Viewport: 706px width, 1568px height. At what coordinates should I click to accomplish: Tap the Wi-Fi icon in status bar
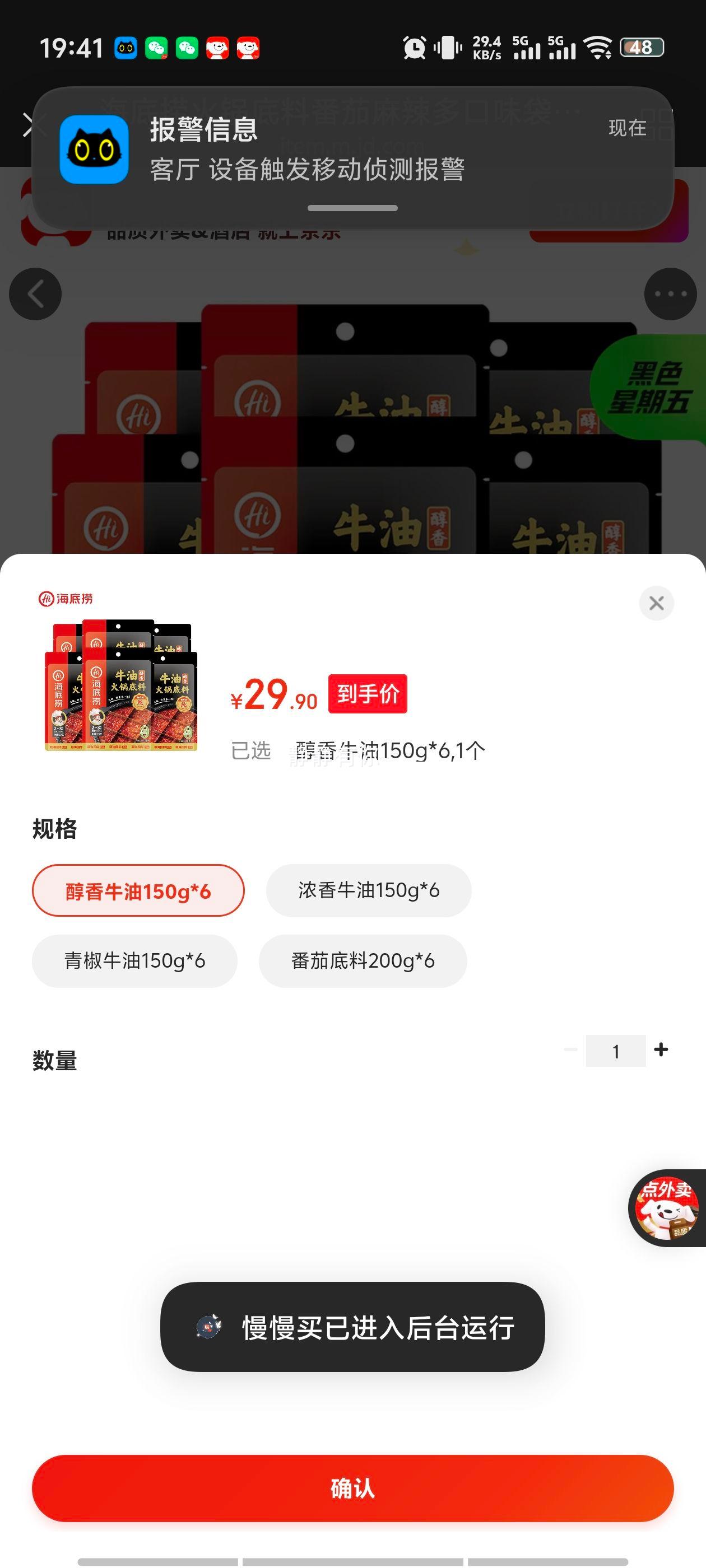click(597, 48)
